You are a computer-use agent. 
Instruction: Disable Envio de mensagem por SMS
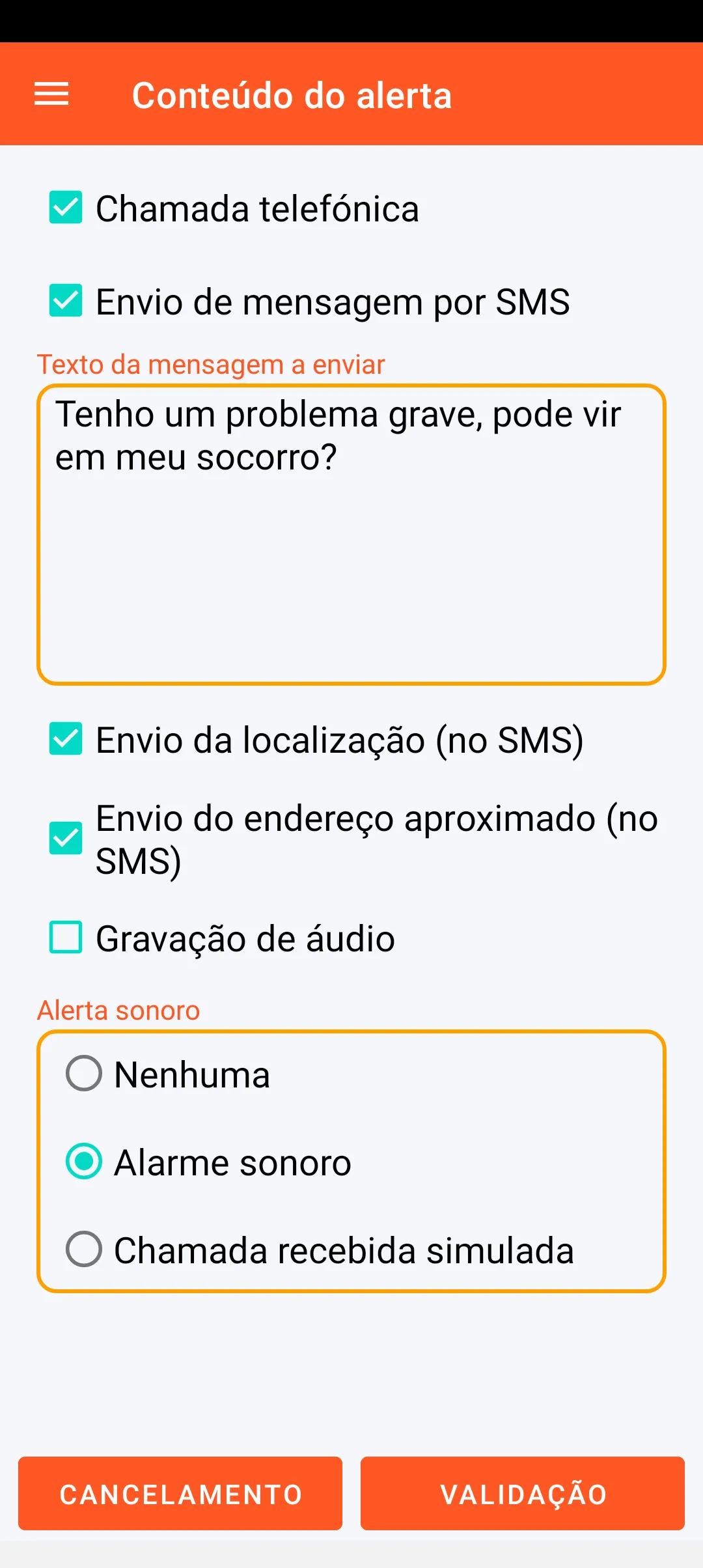coord(66,301)
